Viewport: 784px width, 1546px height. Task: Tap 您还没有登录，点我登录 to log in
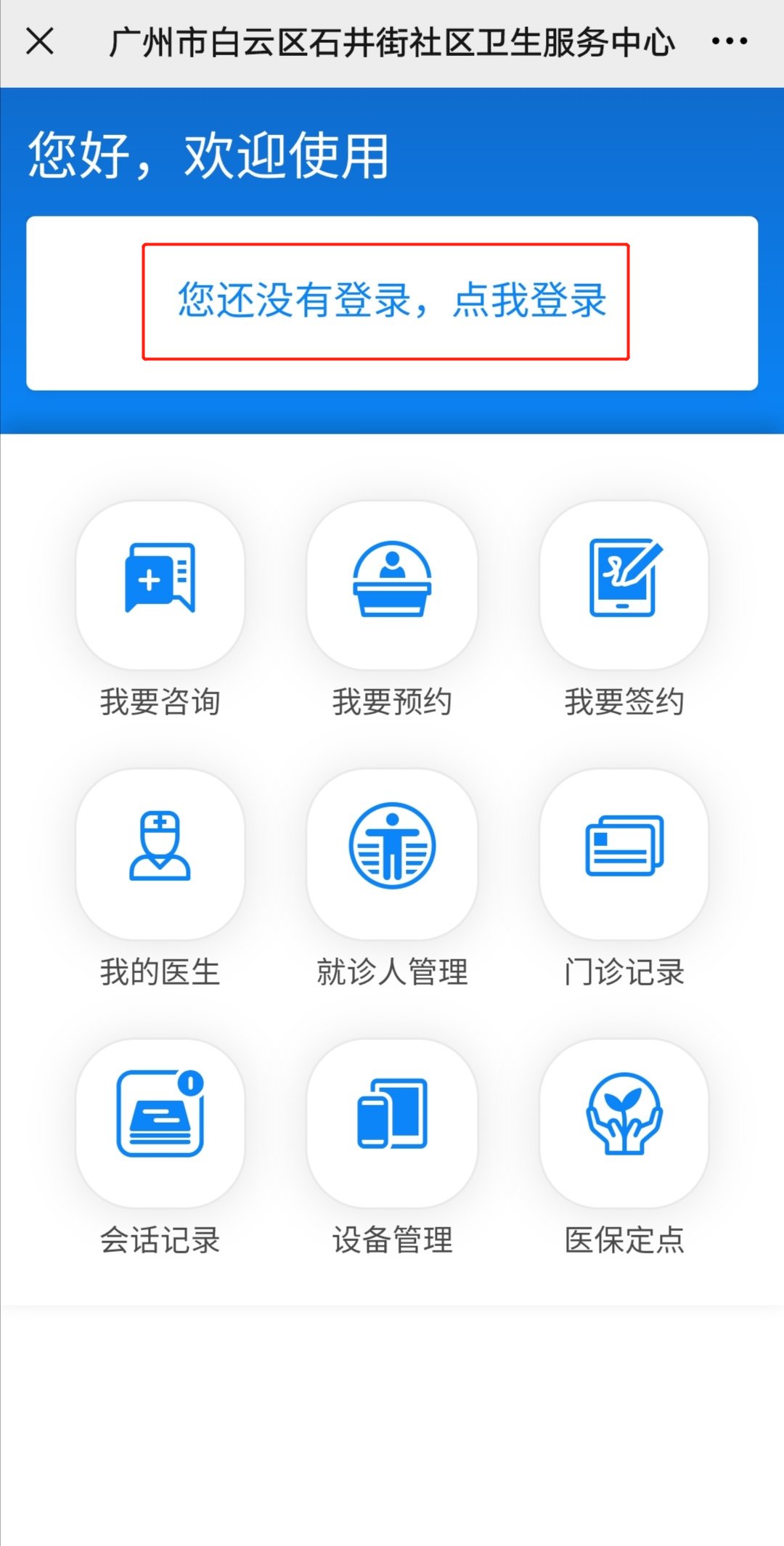392,301
